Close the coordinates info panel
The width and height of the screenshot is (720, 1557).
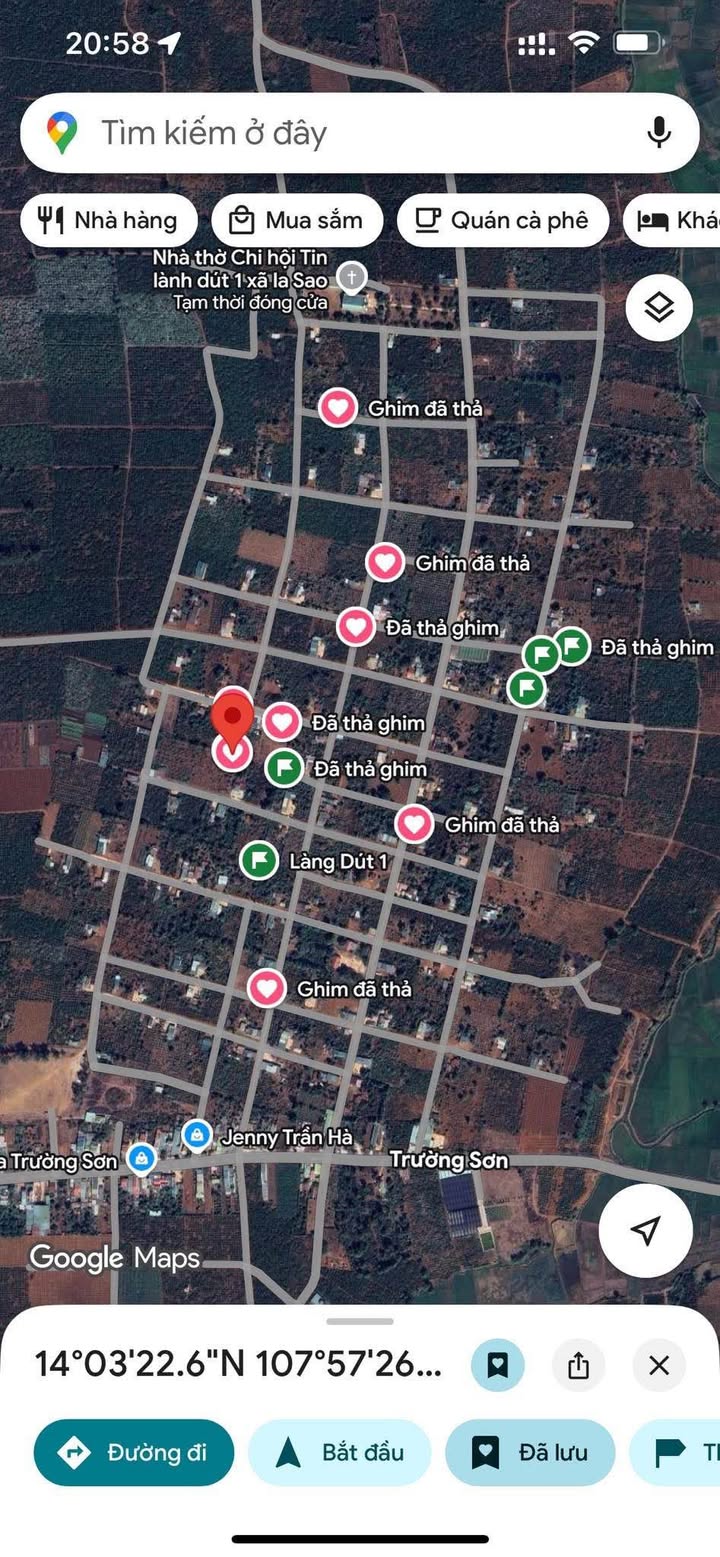coord(659,1365)
